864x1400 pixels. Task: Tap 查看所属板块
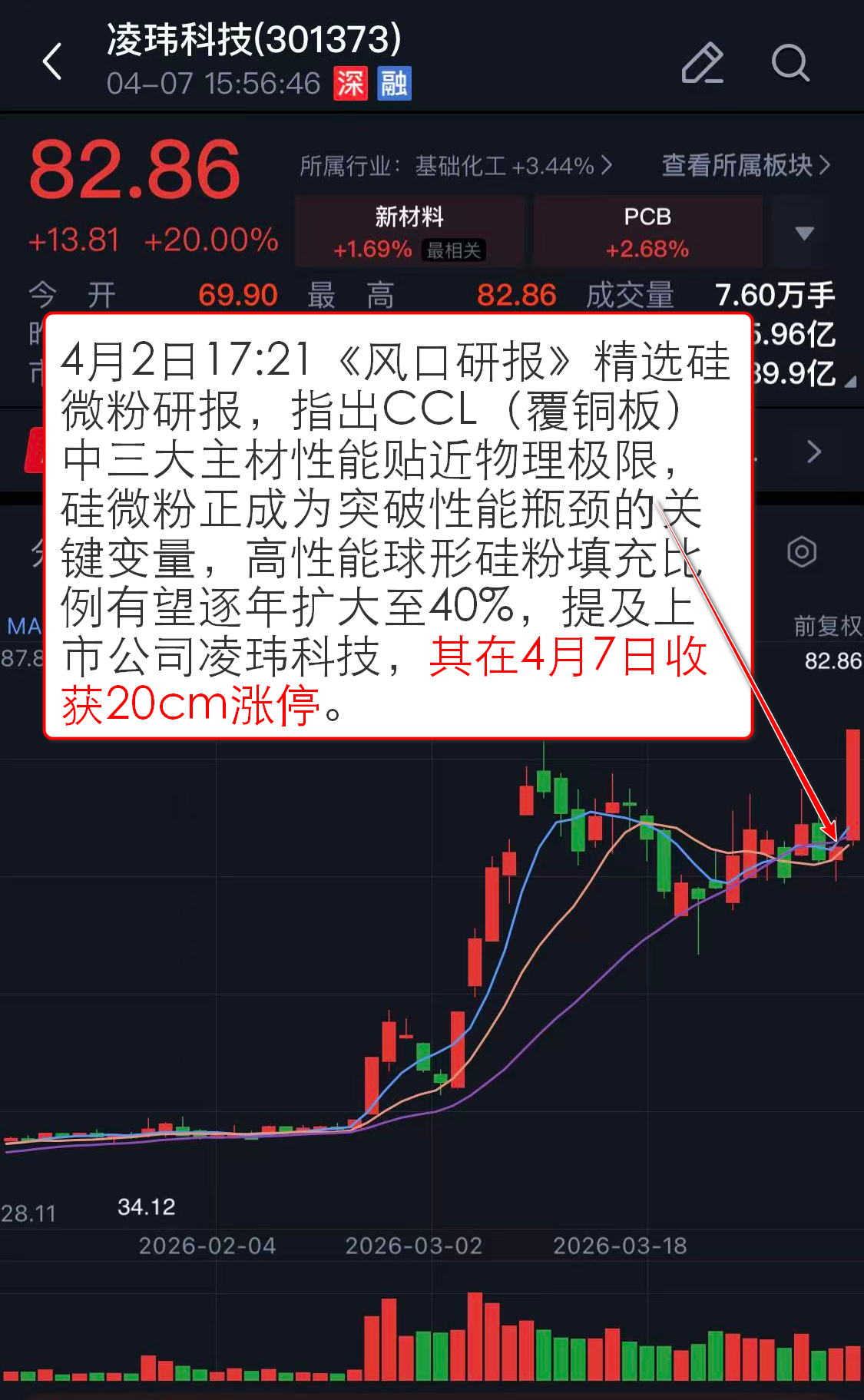click(x=745, y=165)
